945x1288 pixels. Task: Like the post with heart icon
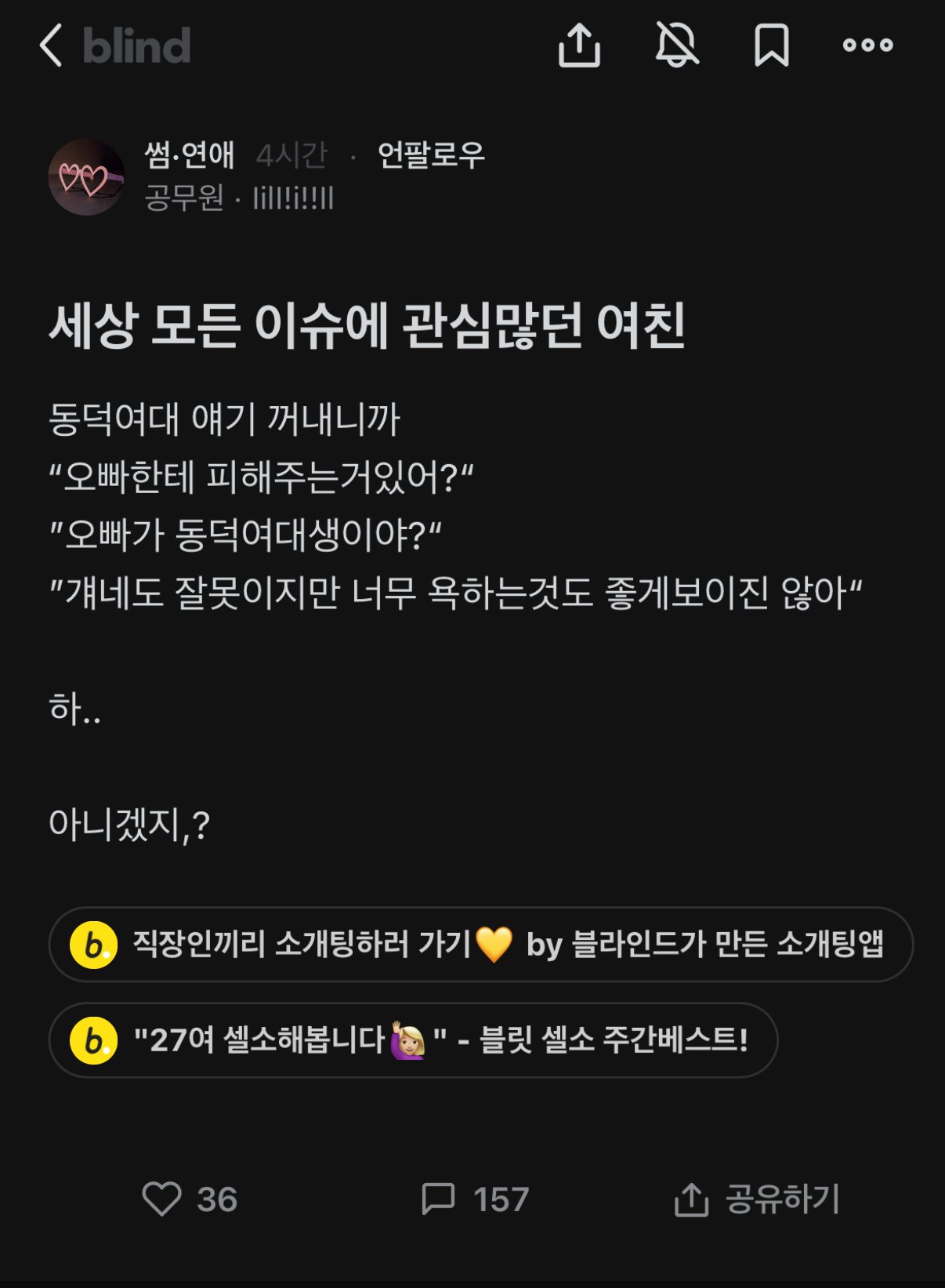(x=162, y=1199)
